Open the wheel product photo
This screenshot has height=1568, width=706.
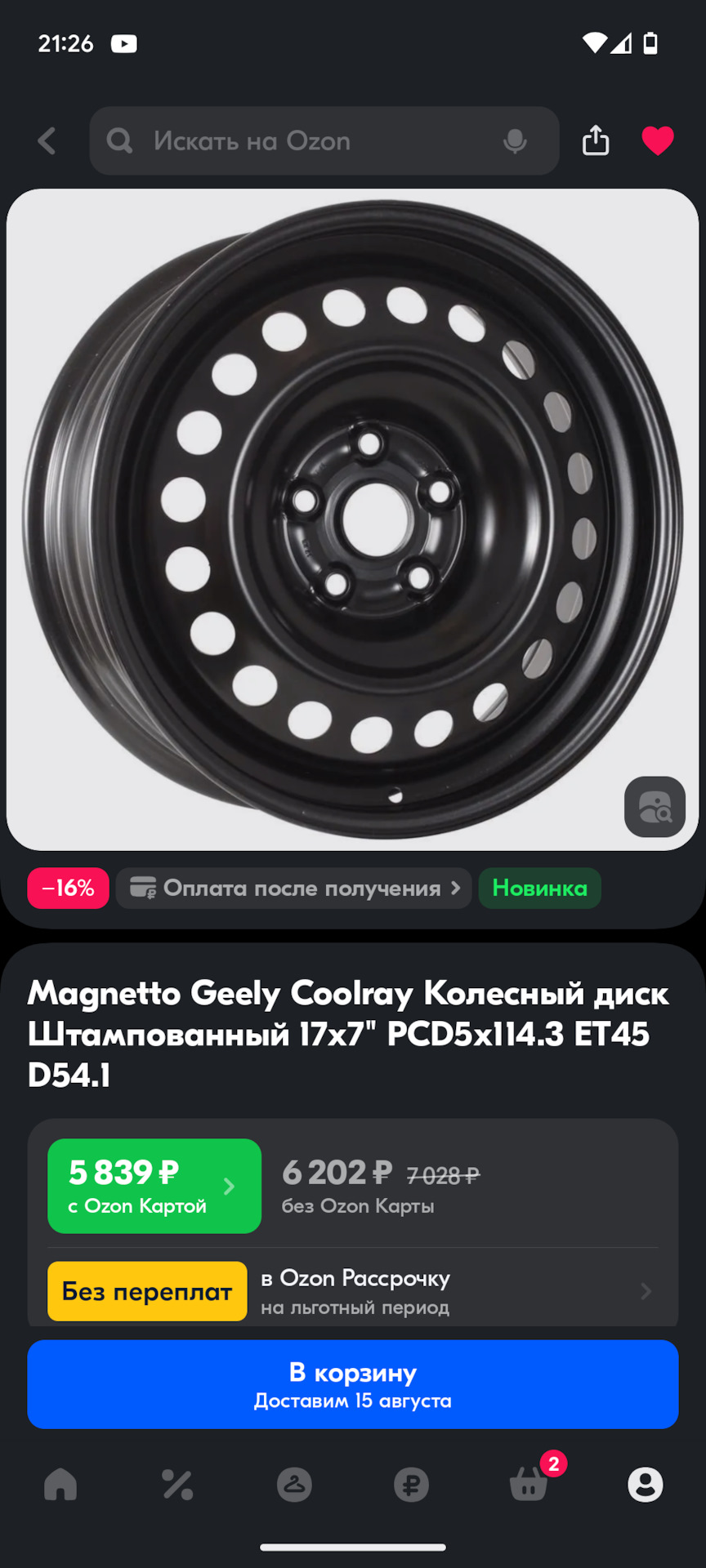[x=352, y=519]
